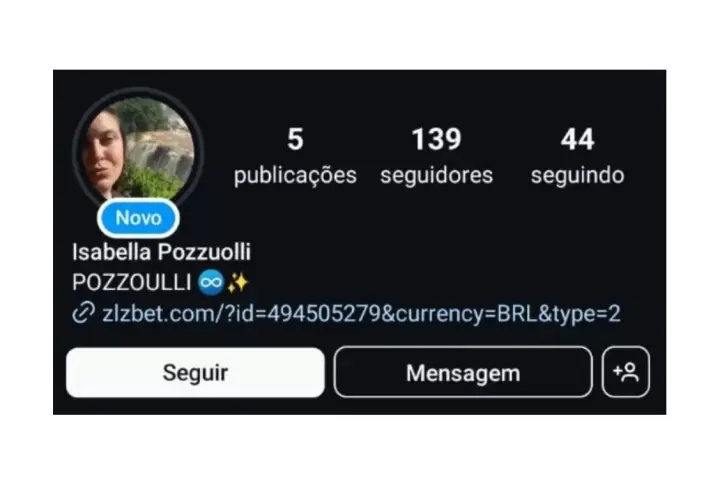Open the zlzbet.com profile link
The width and height of the screenshot is (720, 480).
(x=360, y=313)
